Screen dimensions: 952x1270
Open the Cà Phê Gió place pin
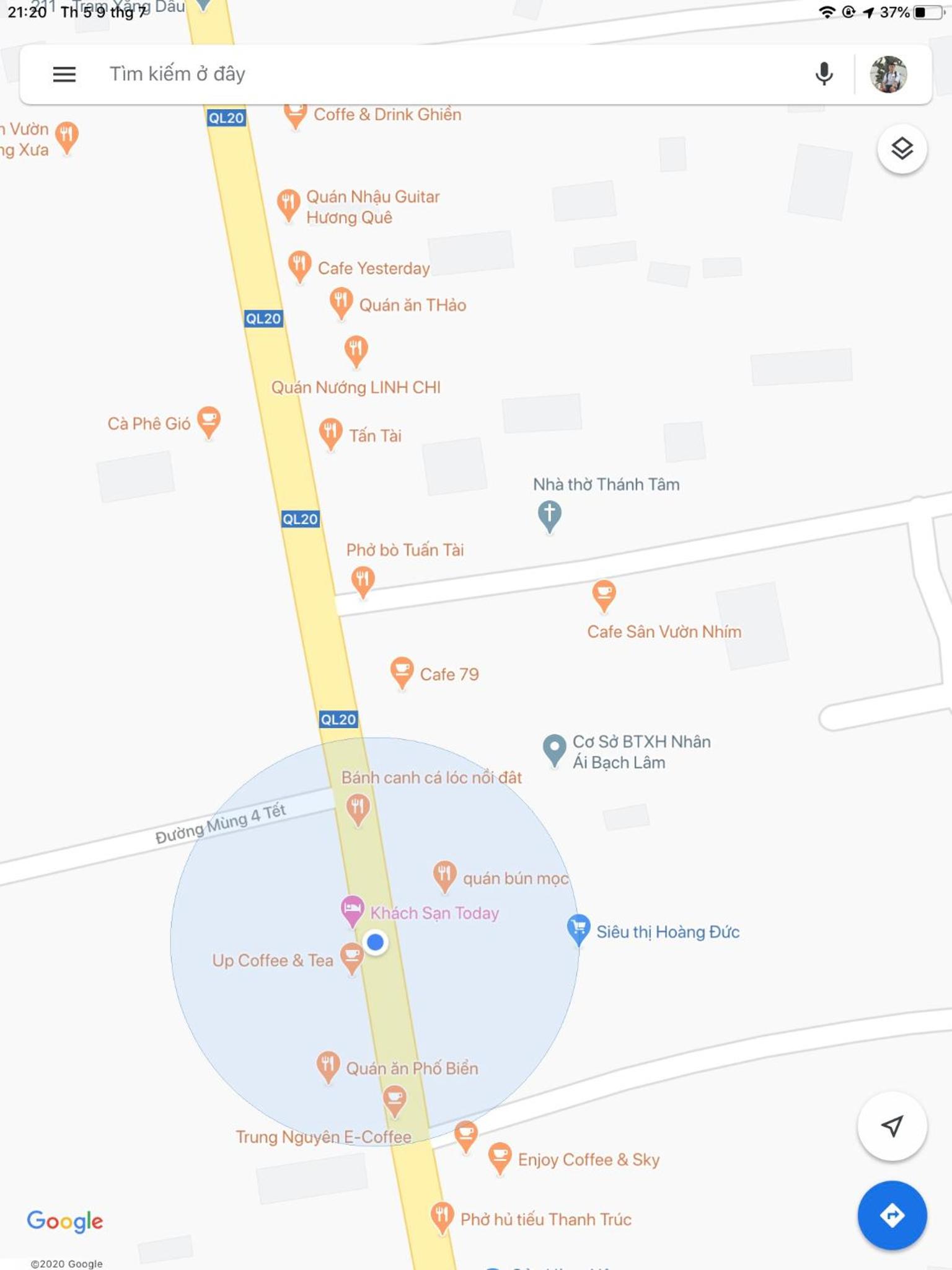pos(209,420)
